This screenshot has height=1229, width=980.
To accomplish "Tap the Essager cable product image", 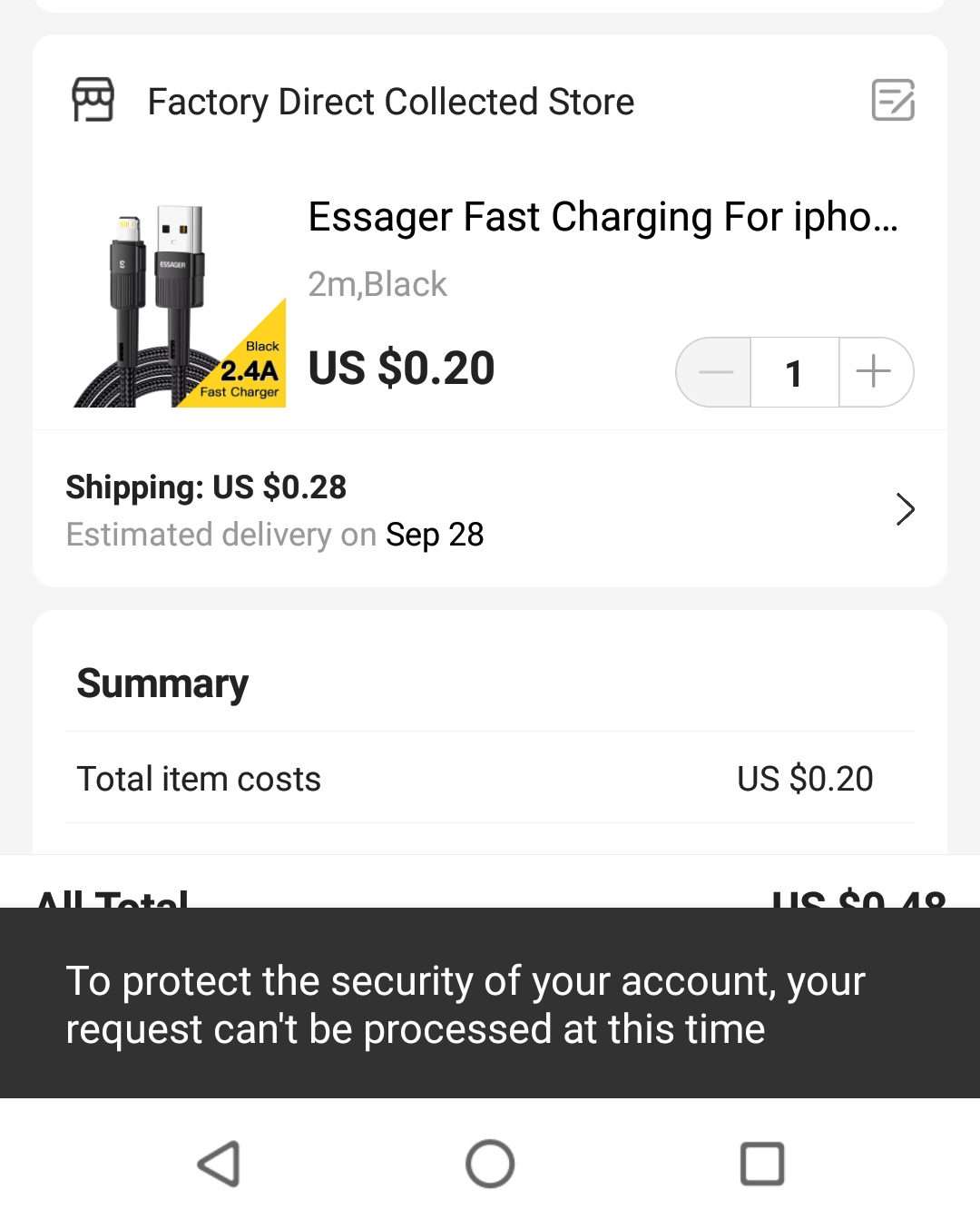I will 180,306.
